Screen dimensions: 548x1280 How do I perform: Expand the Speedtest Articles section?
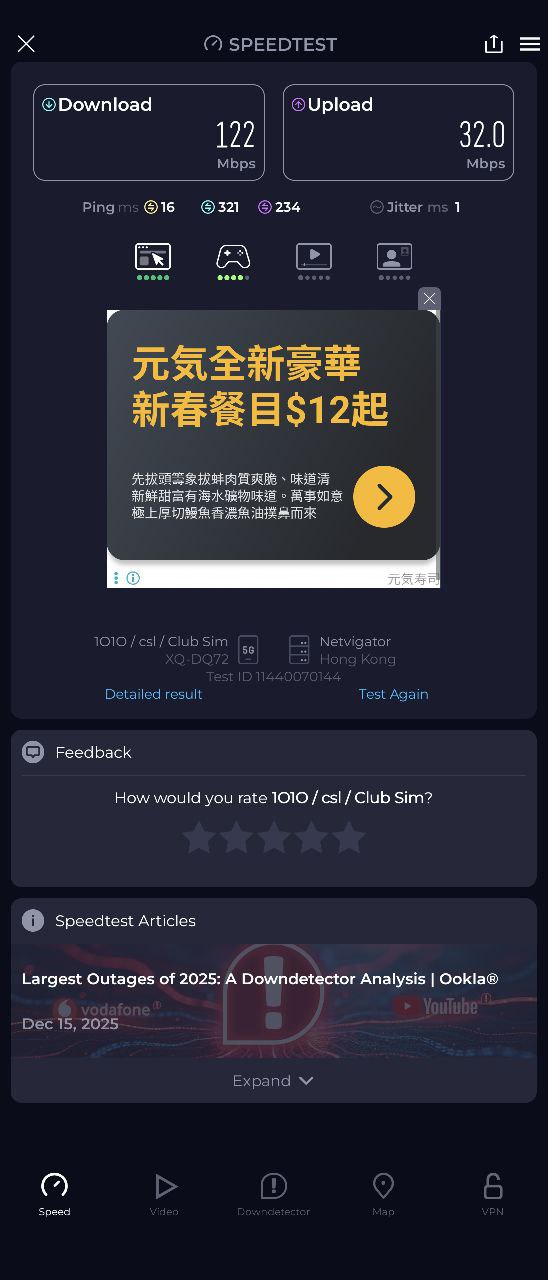tap(273, 1081)
